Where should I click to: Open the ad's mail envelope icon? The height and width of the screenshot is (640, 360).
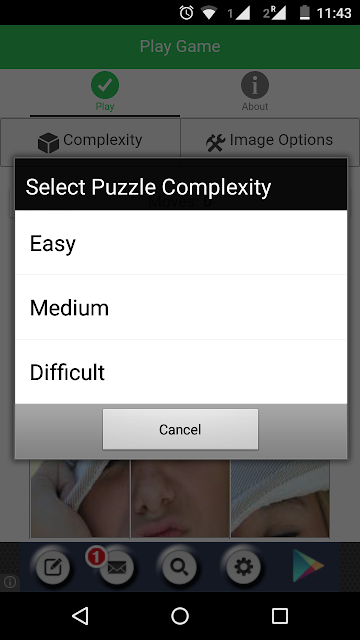coord(117,567)
